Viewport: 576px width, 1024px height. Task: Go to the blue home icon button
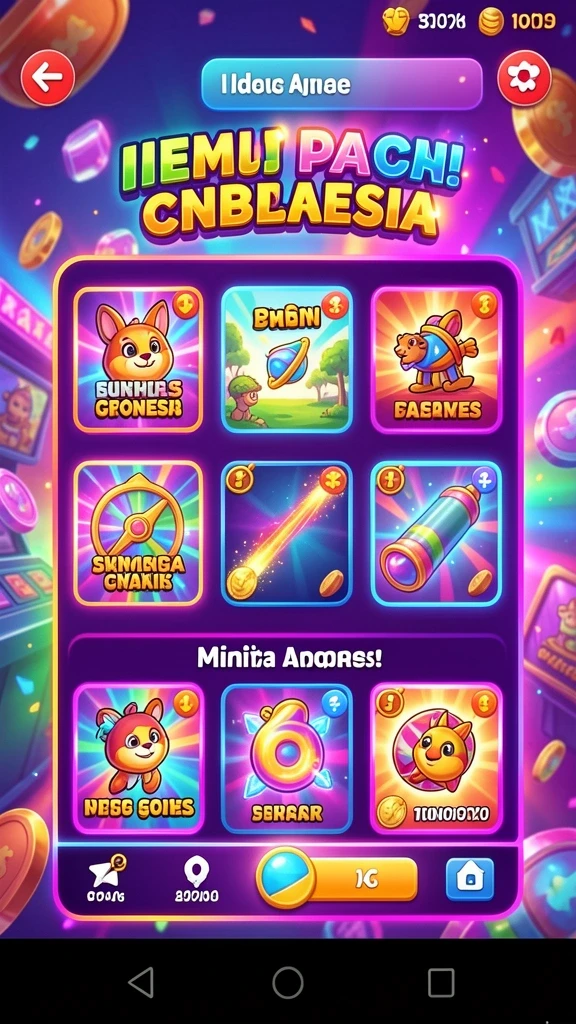tap(470, 879)
